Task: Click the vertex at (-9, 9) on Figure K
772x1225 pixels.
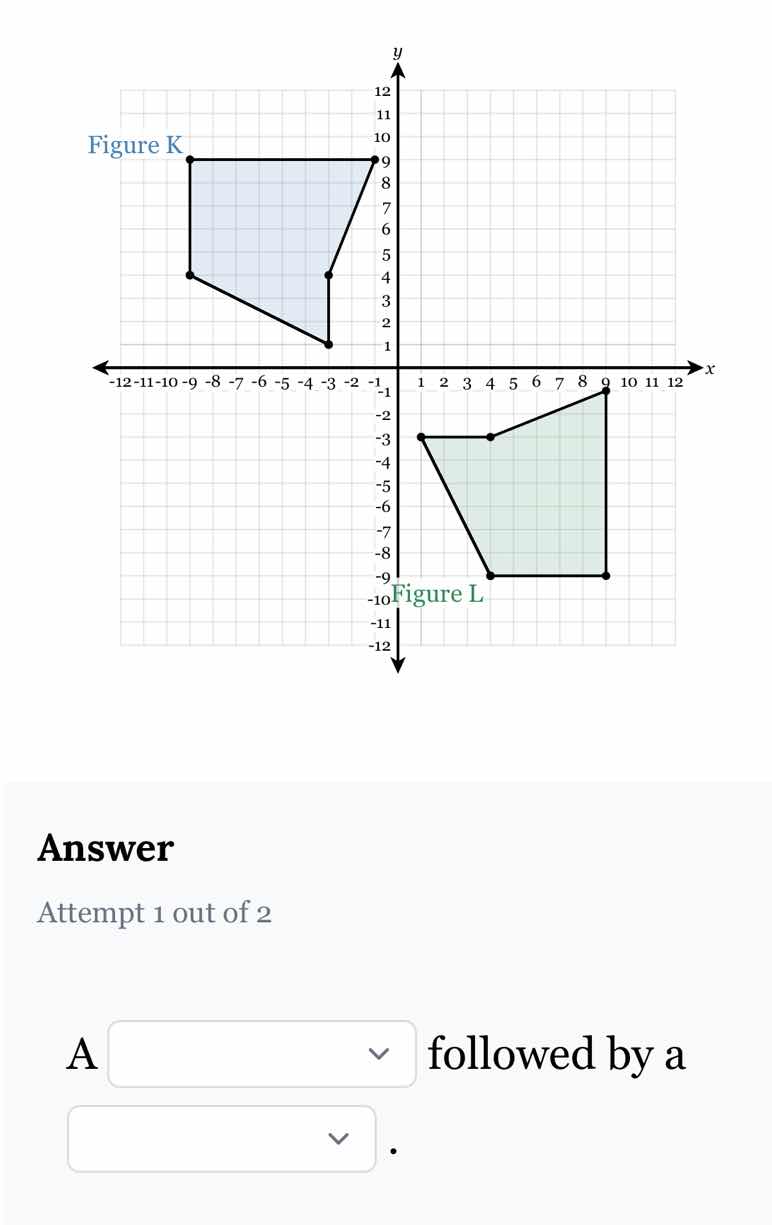Action: tap(191, 161)
